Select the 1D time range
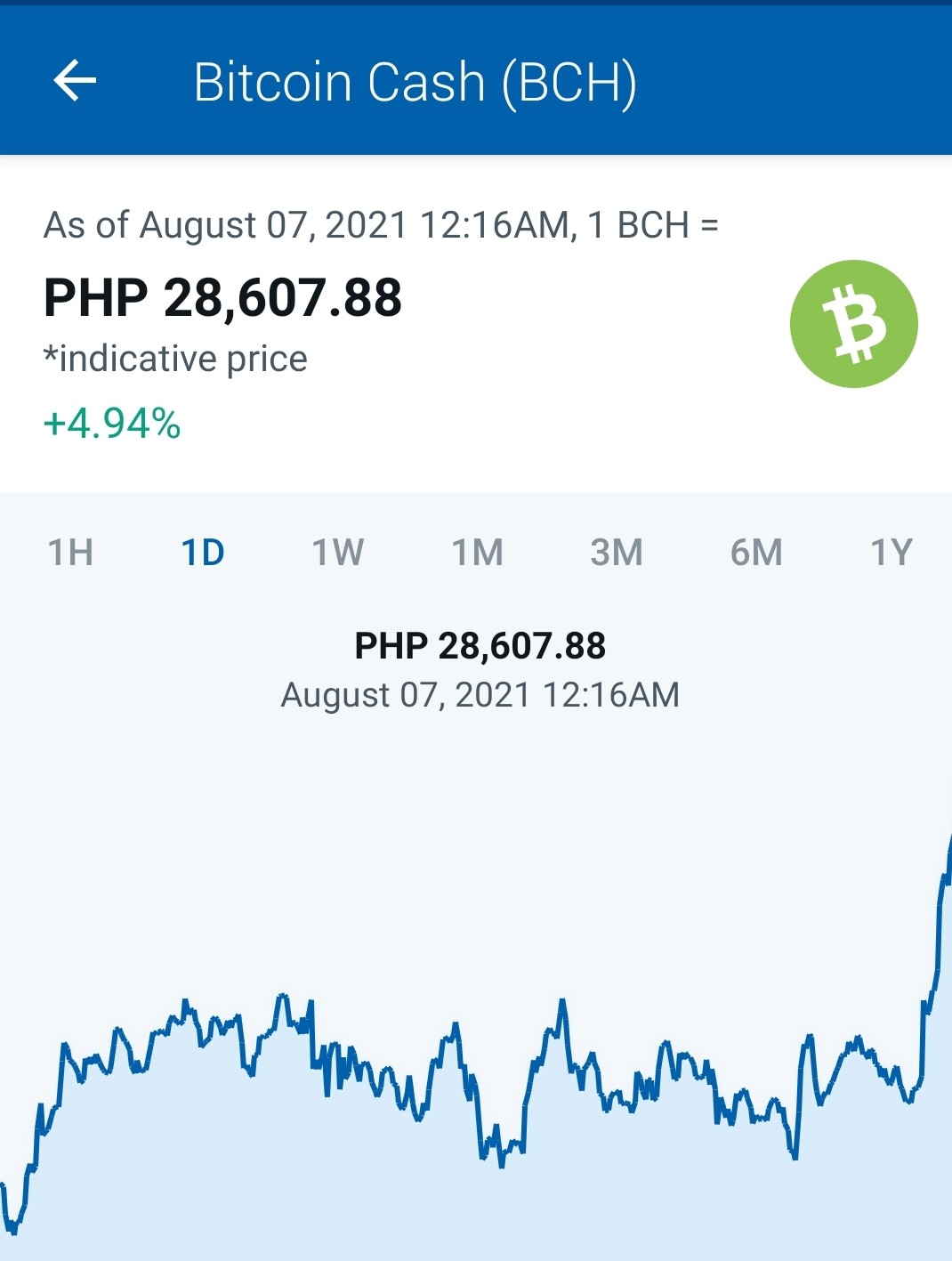952x1261 pixels. click(x=203, y=553)
